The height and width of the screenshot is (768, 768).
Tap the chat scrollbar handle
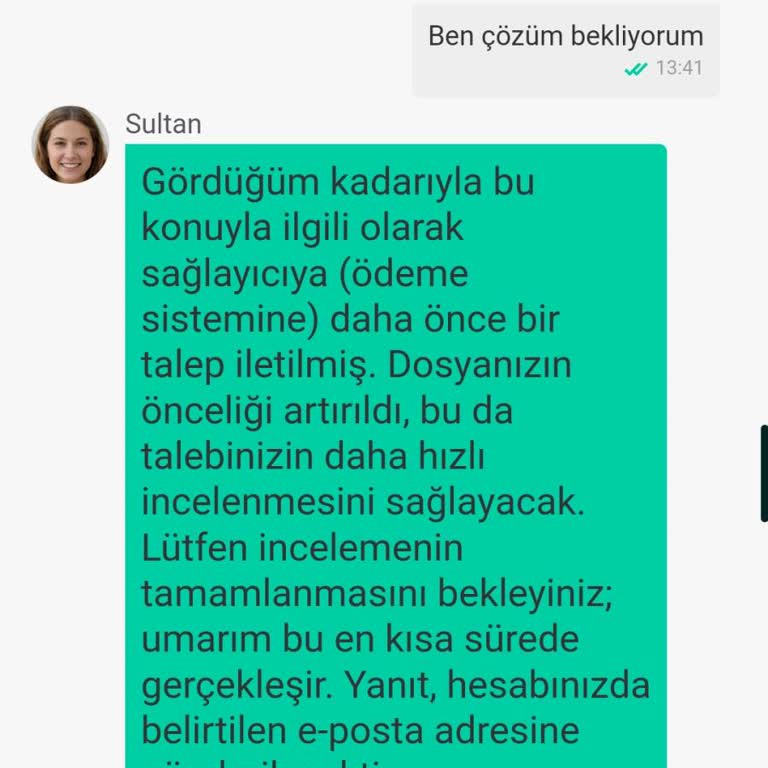click(763, 473)
